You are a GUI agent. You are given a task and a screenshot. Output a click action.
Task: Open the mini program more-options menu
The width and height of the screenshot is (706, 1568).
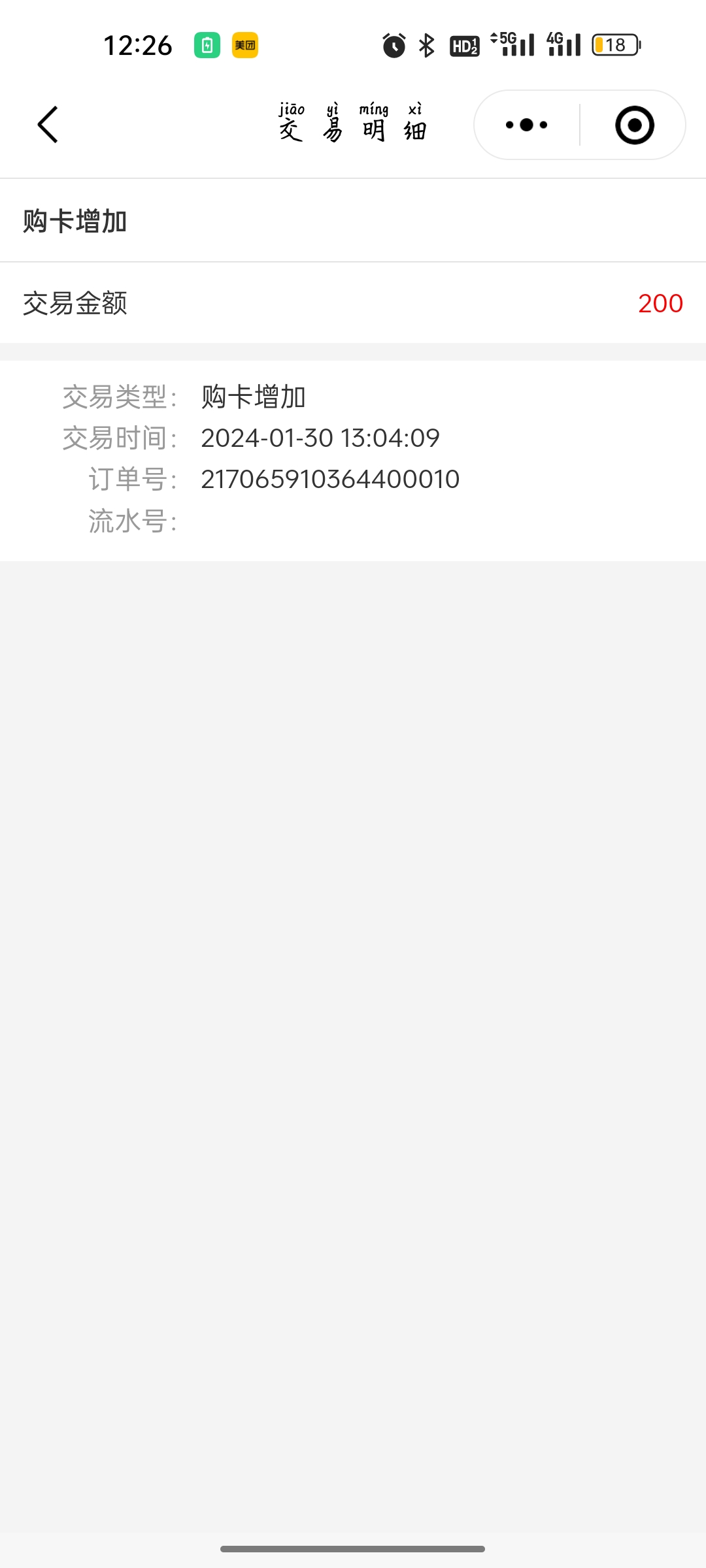[527, 125]
